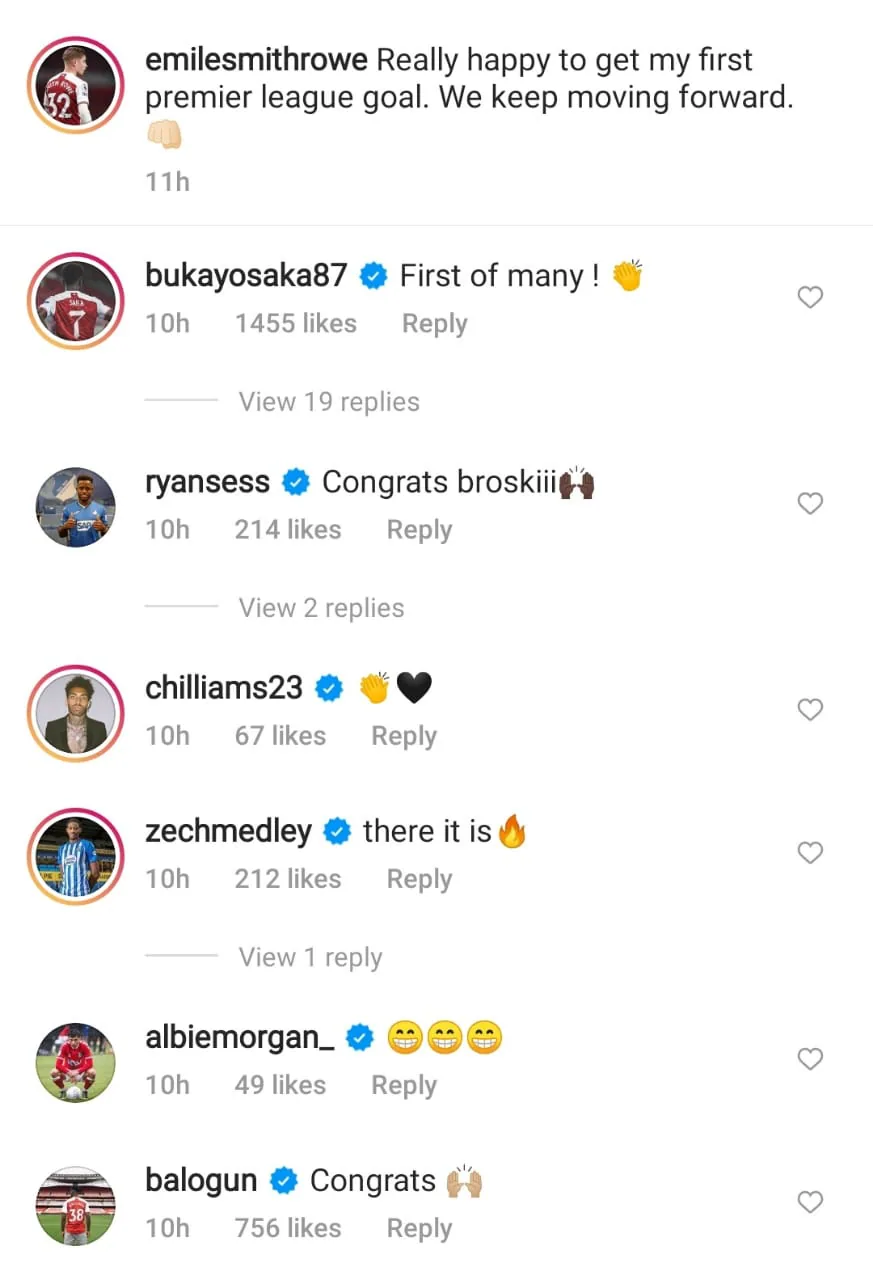
Task: Like ryansess's Congrats broskiii comment
Action: (x=810, y=503)
